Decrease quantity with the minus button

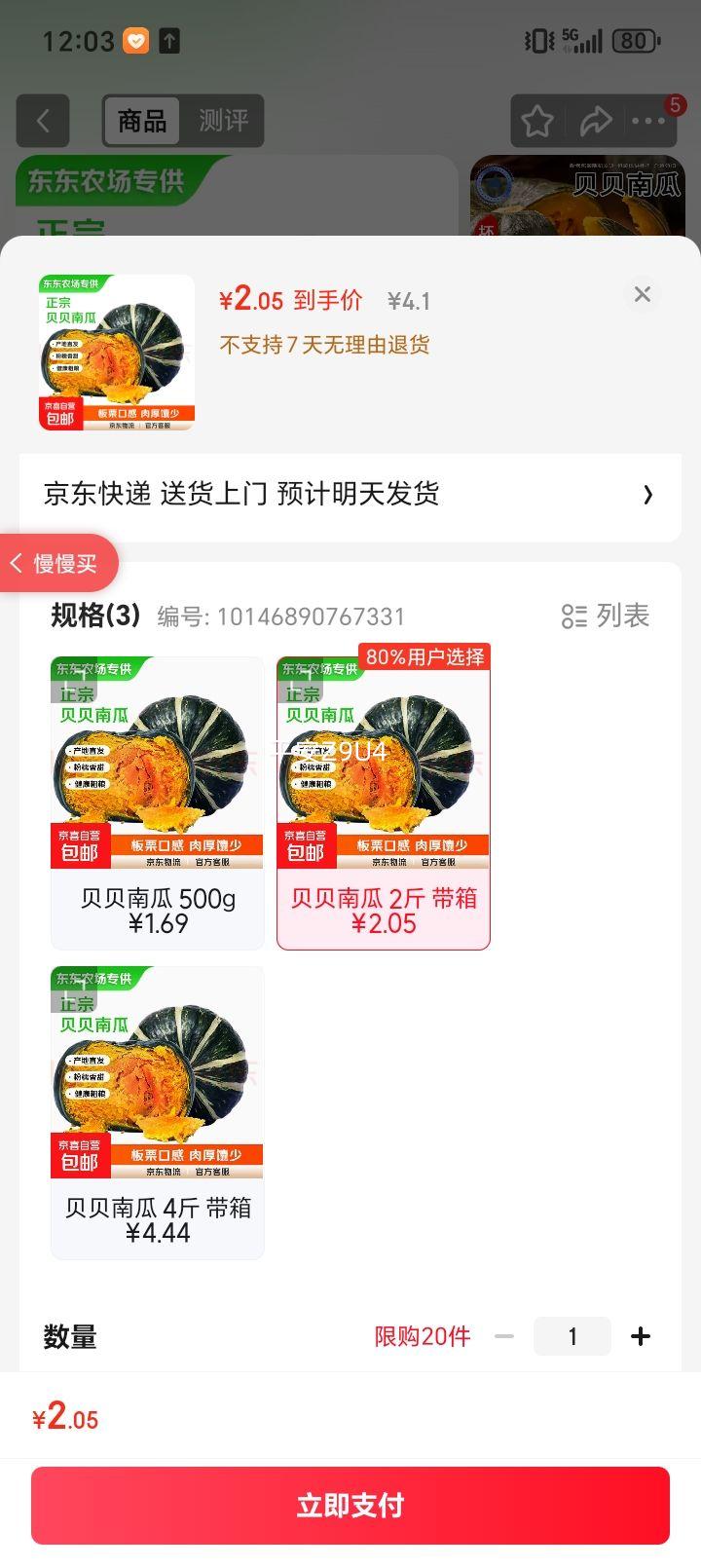click(504, 1336)
